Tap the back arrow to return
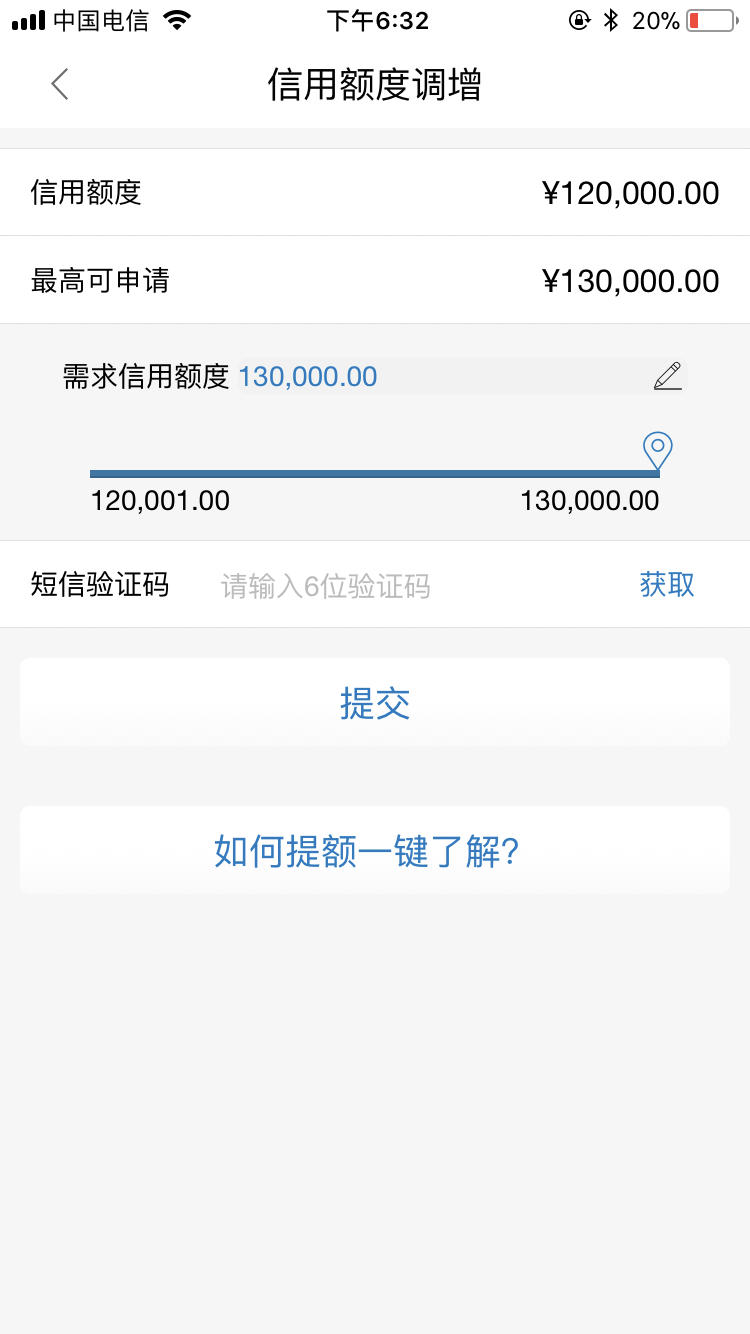 pos(58,84)
